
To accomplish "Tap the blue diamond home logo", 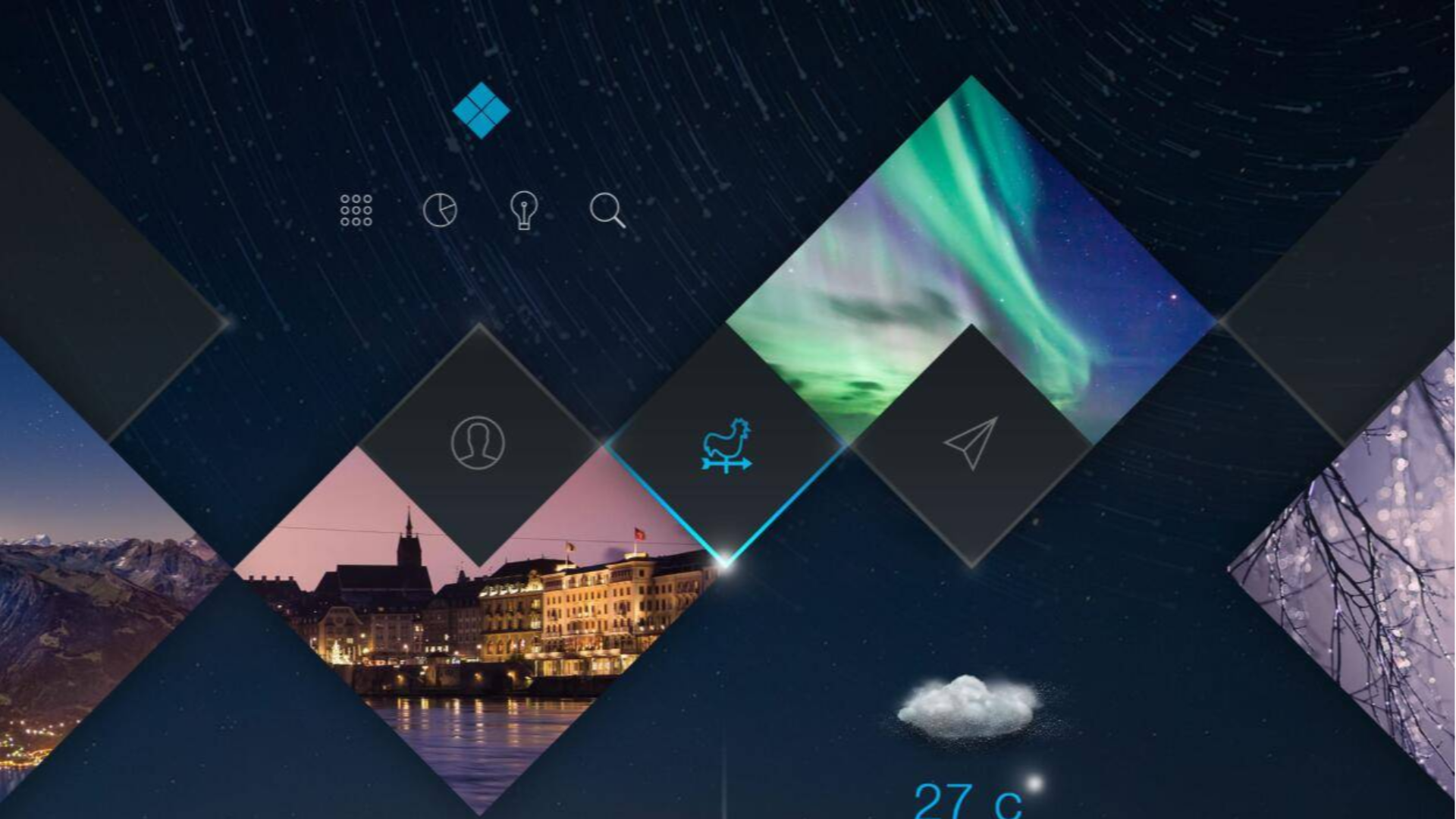I will click(481, 111).
